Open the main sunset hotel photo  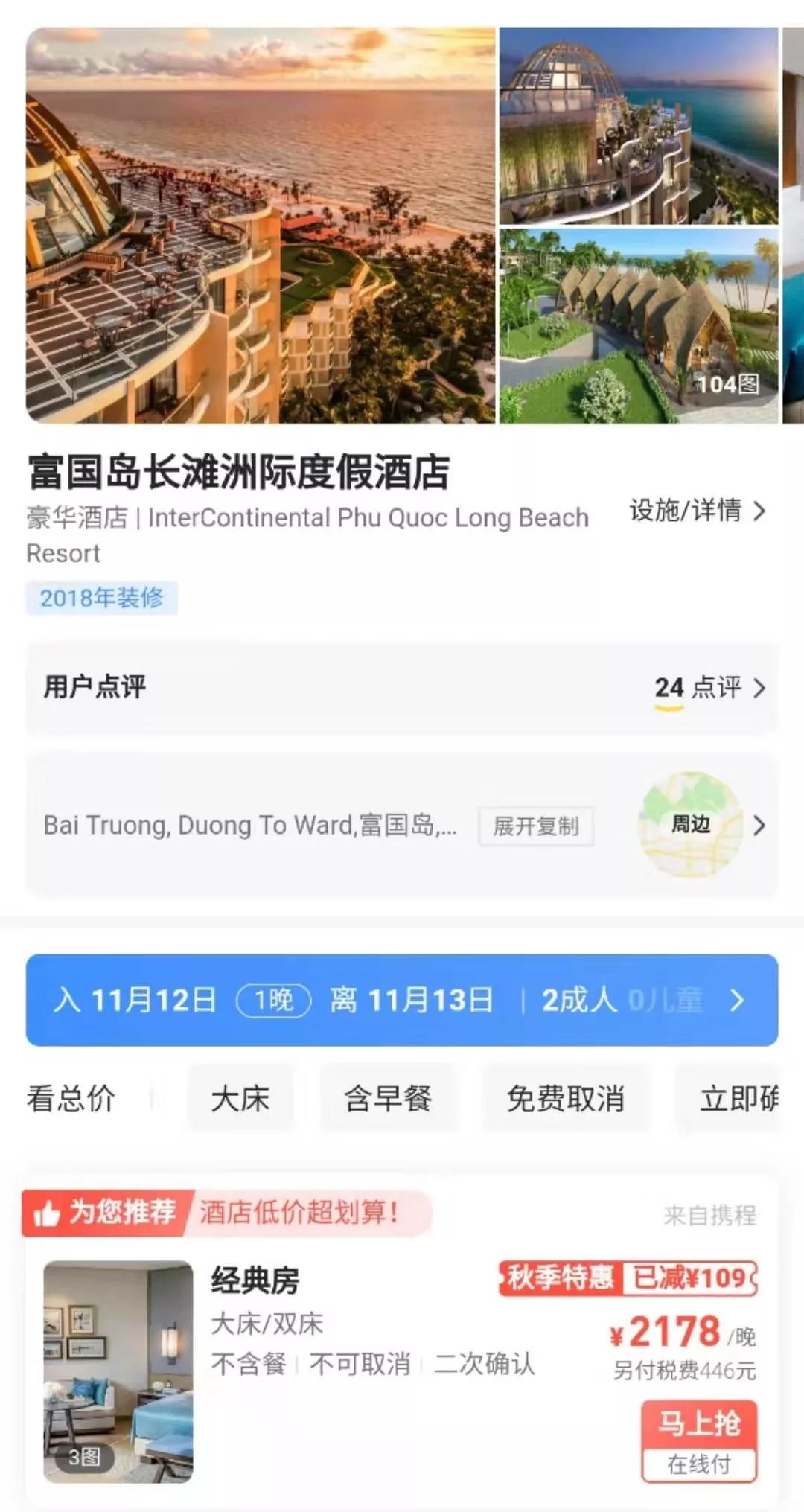coord(261,223)
